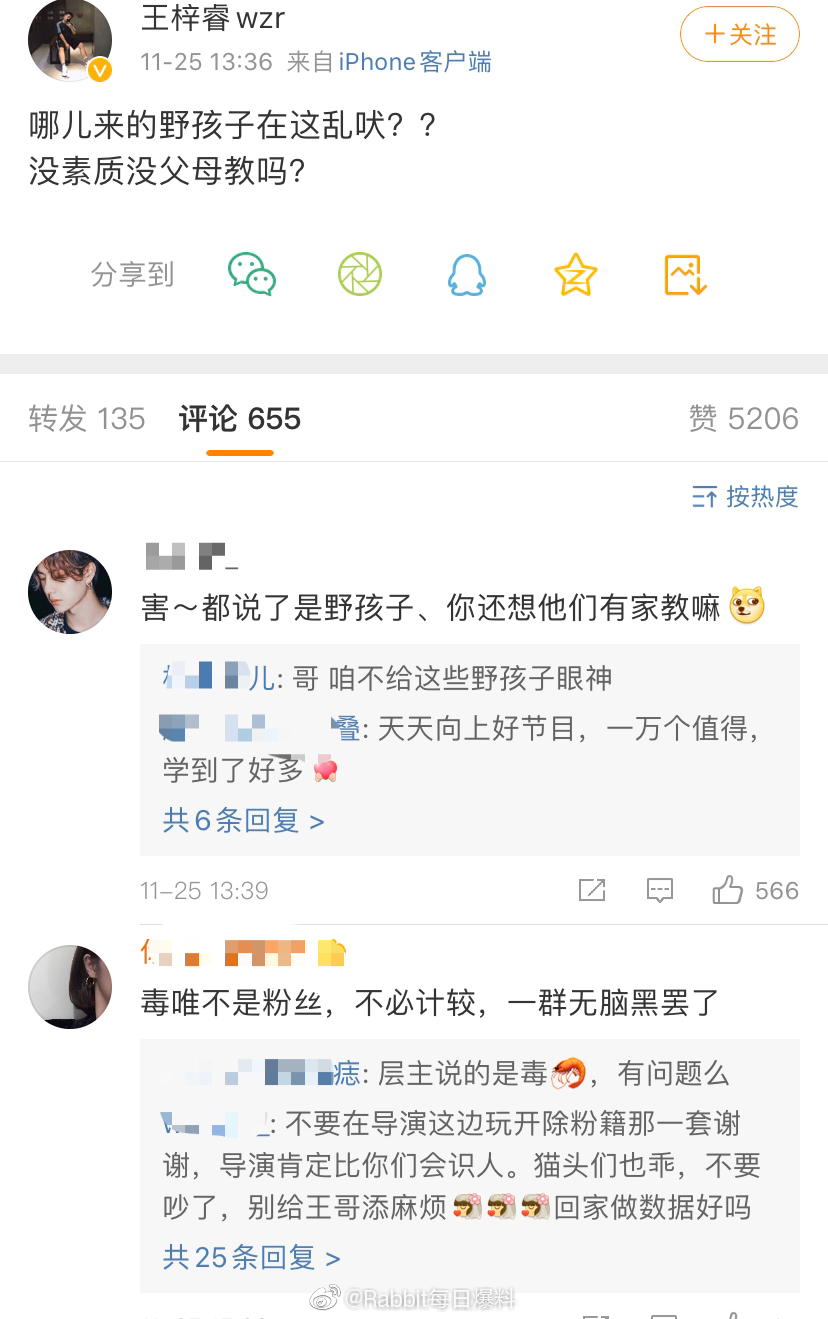This screenshot has height=1319, width=828.
Task: Follow 王梓睿 wzr with the 关注 button
Action: point(739,35)
